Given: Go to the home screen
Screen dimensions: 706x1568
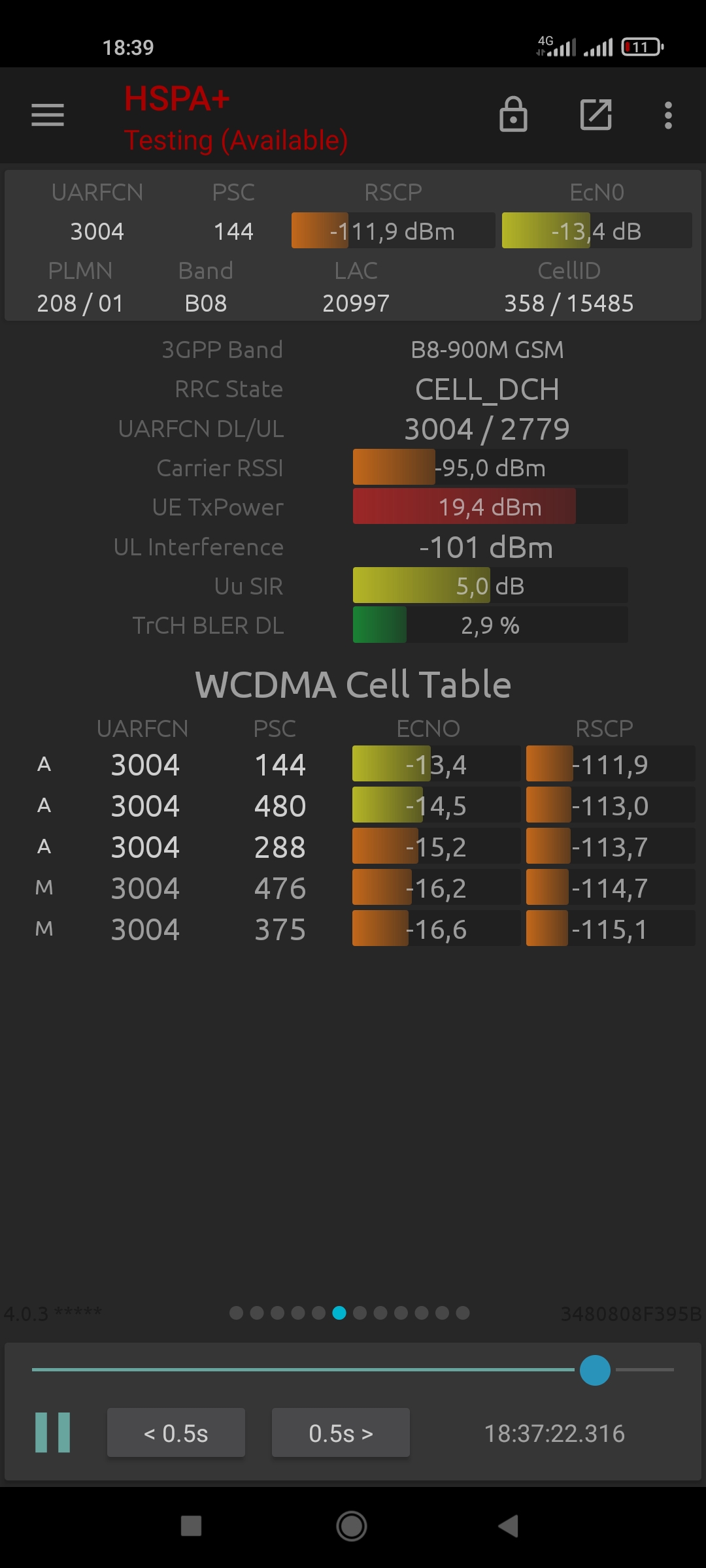Looking at the screenshot, I should (x=352, y=1527).
